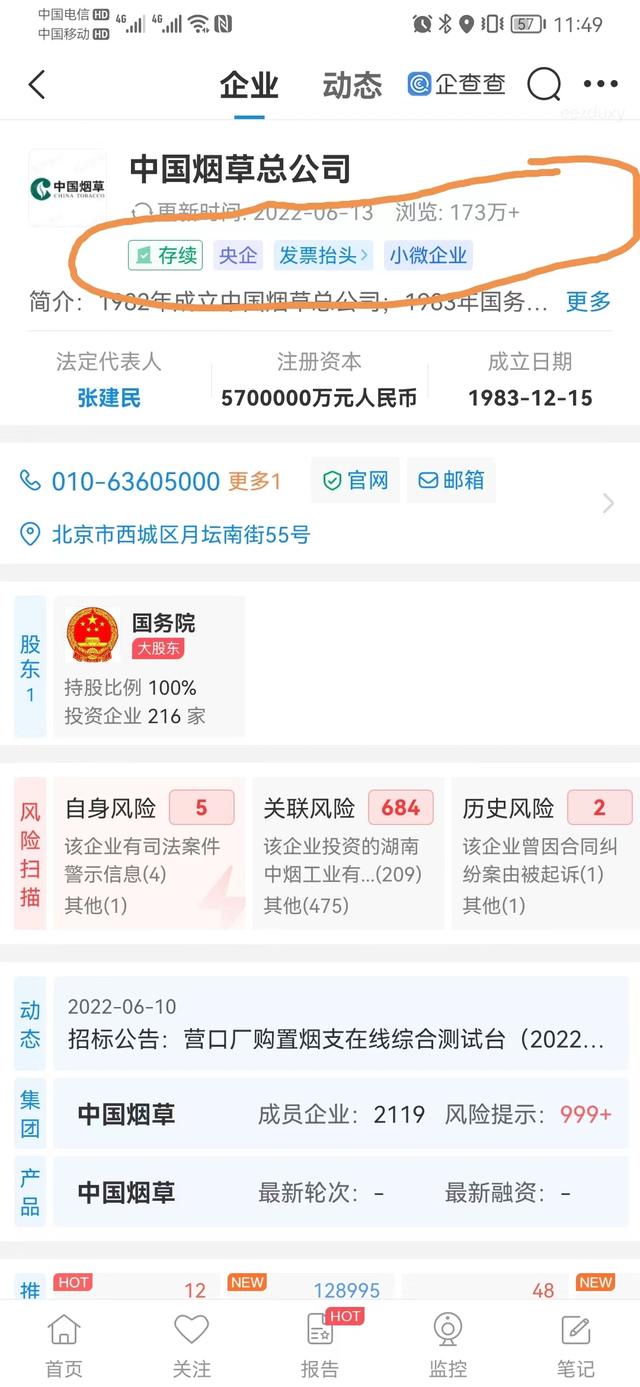Open the 招标公告 news item dated 2022-06-10
Image resolution: width=640 pixels, height=1387 pixels.
[x=340, y=1025]
